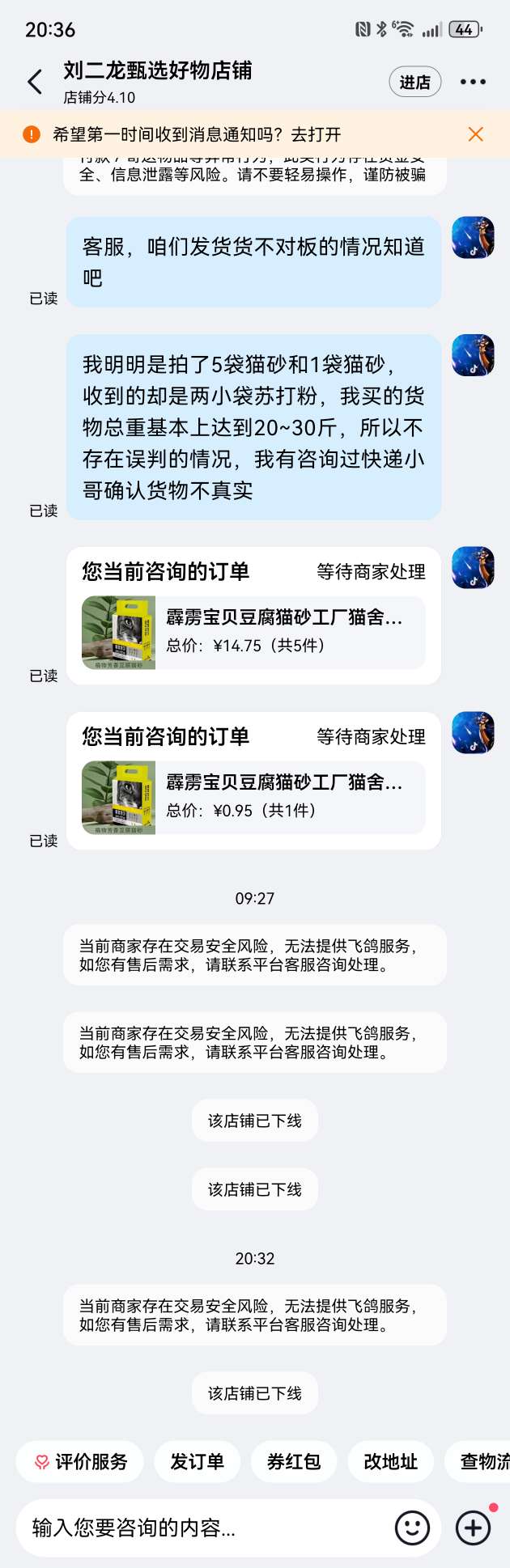Open the emoji picker
510x1568 pixels.
coord(412,1528)
